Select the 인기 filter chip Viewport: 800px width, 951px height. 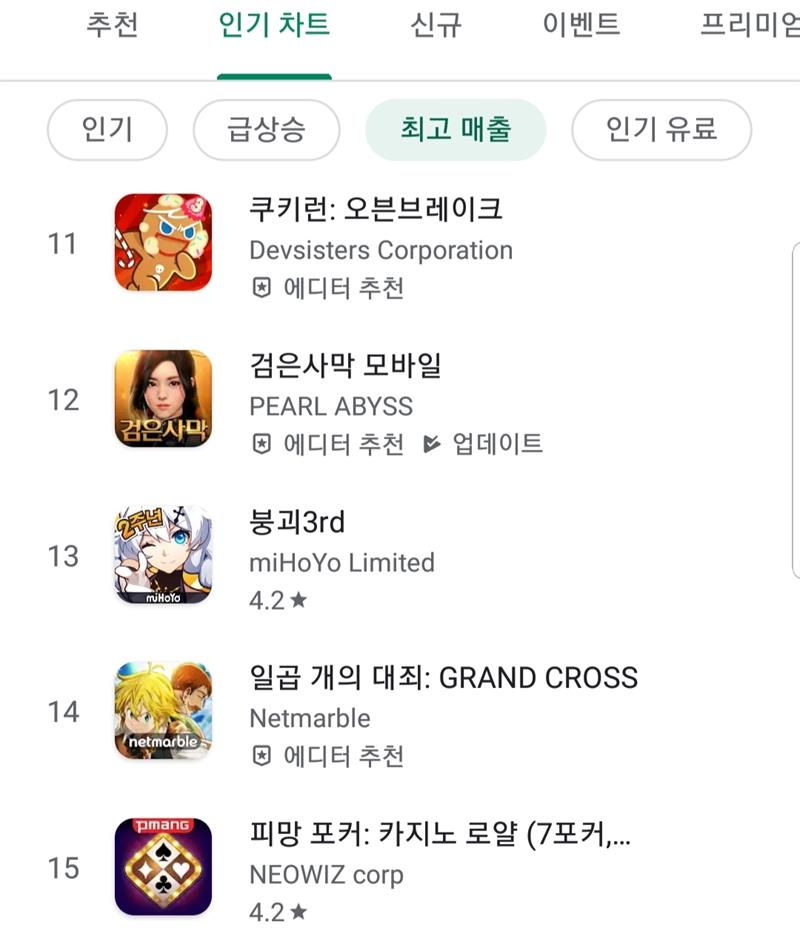click(x=107, y=130)
